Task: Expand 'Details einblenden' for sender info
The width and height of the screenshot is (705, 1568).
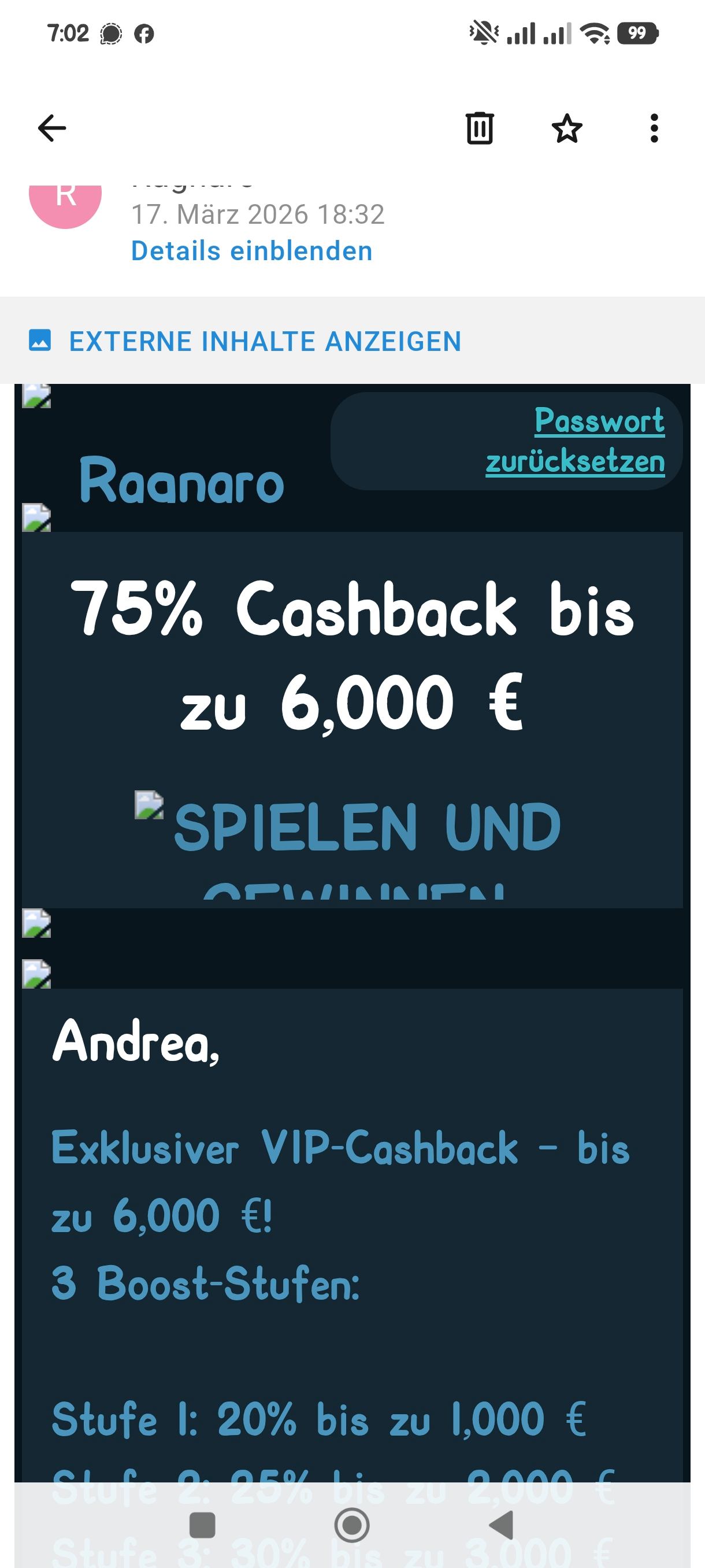Action: 252,251
